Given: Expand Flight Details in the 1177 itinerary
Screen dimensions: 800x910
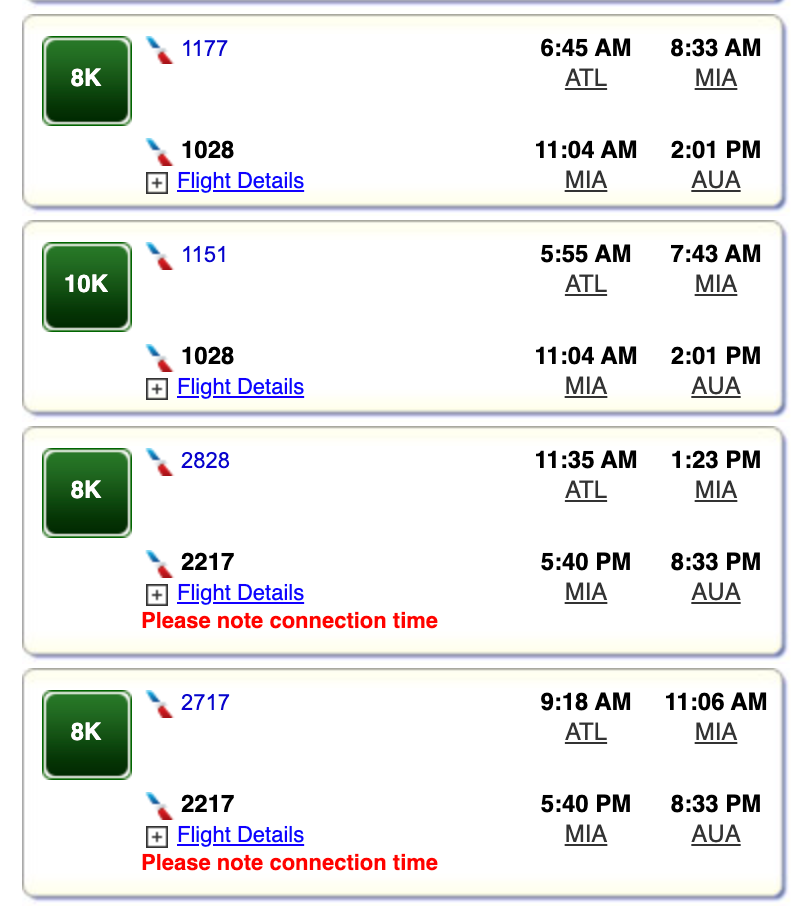Looking at the screenshot, I should pos(240,181).
